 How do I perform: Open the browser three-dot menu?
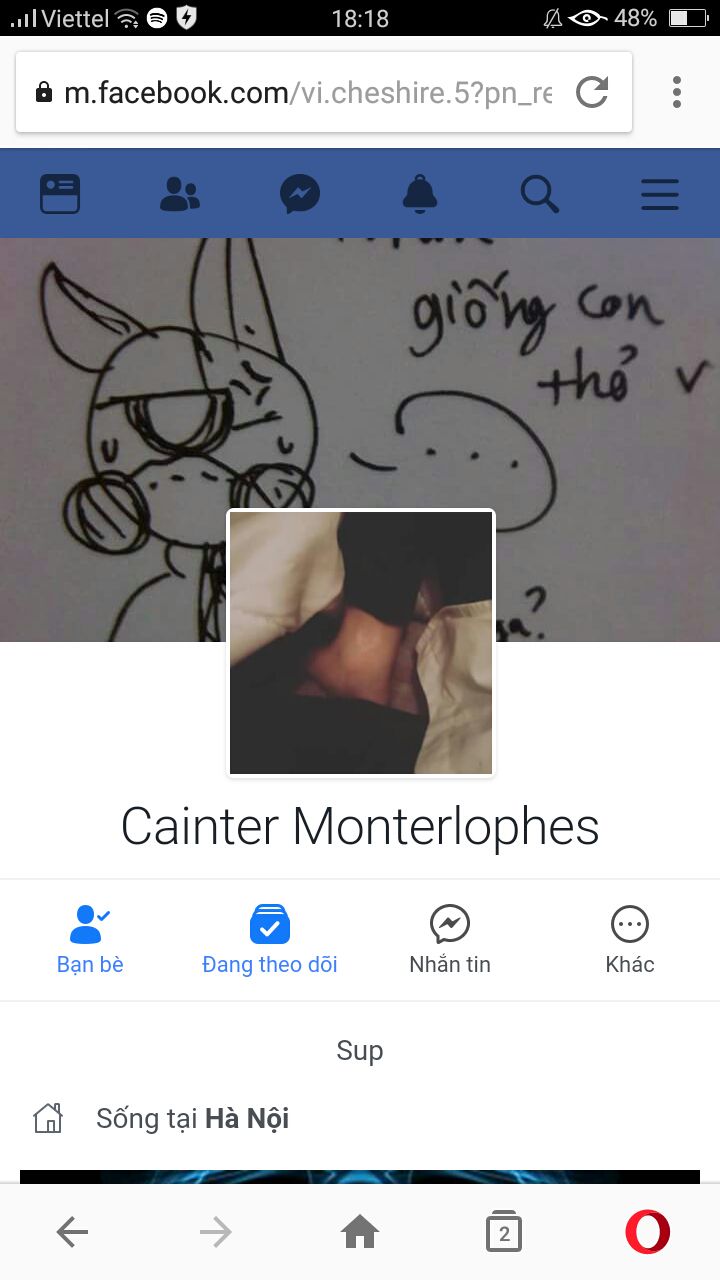pos(677,93)
